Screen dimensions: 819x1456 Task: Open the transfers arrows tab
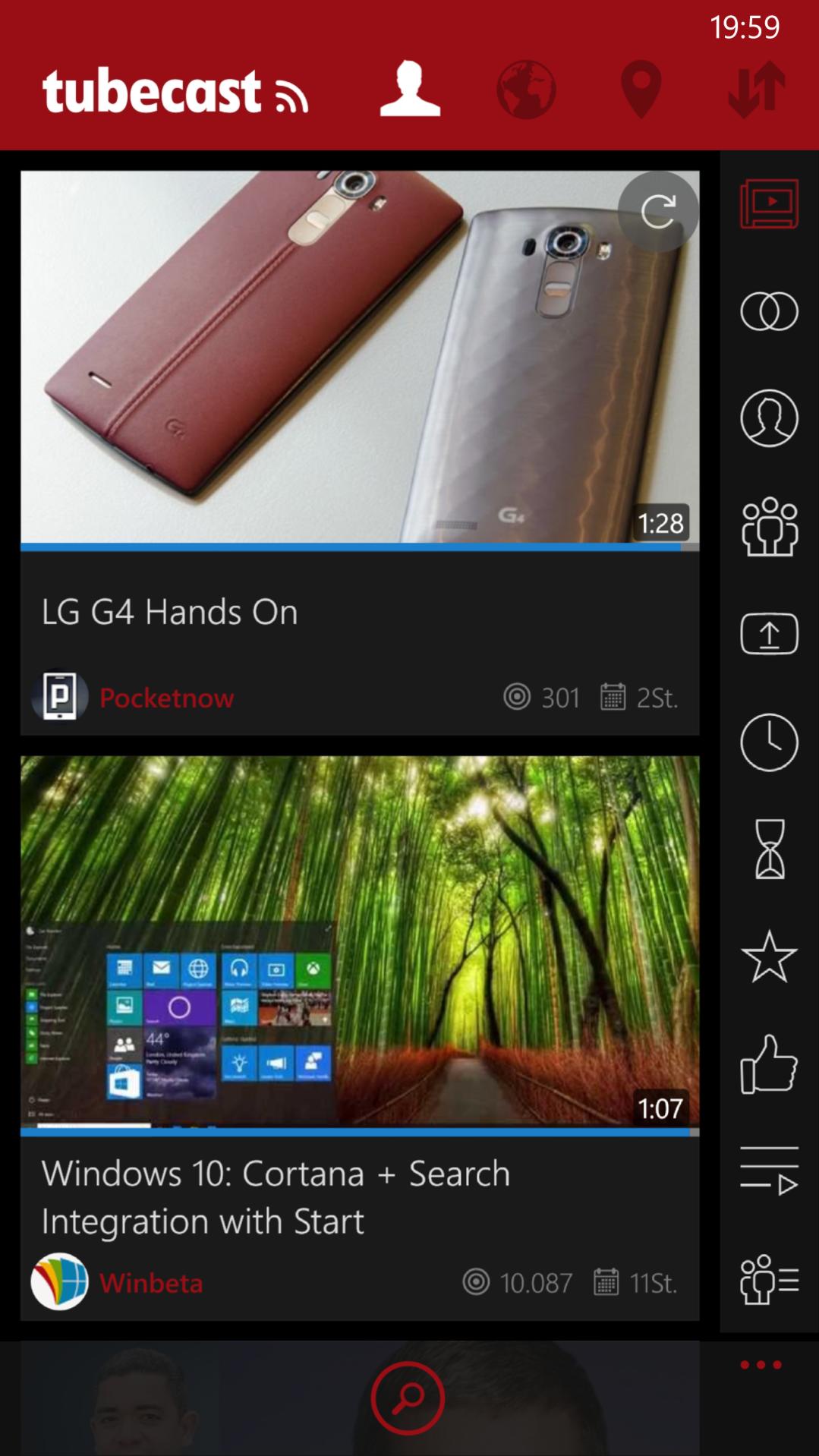pyautogui.click(x=756, y=90)
